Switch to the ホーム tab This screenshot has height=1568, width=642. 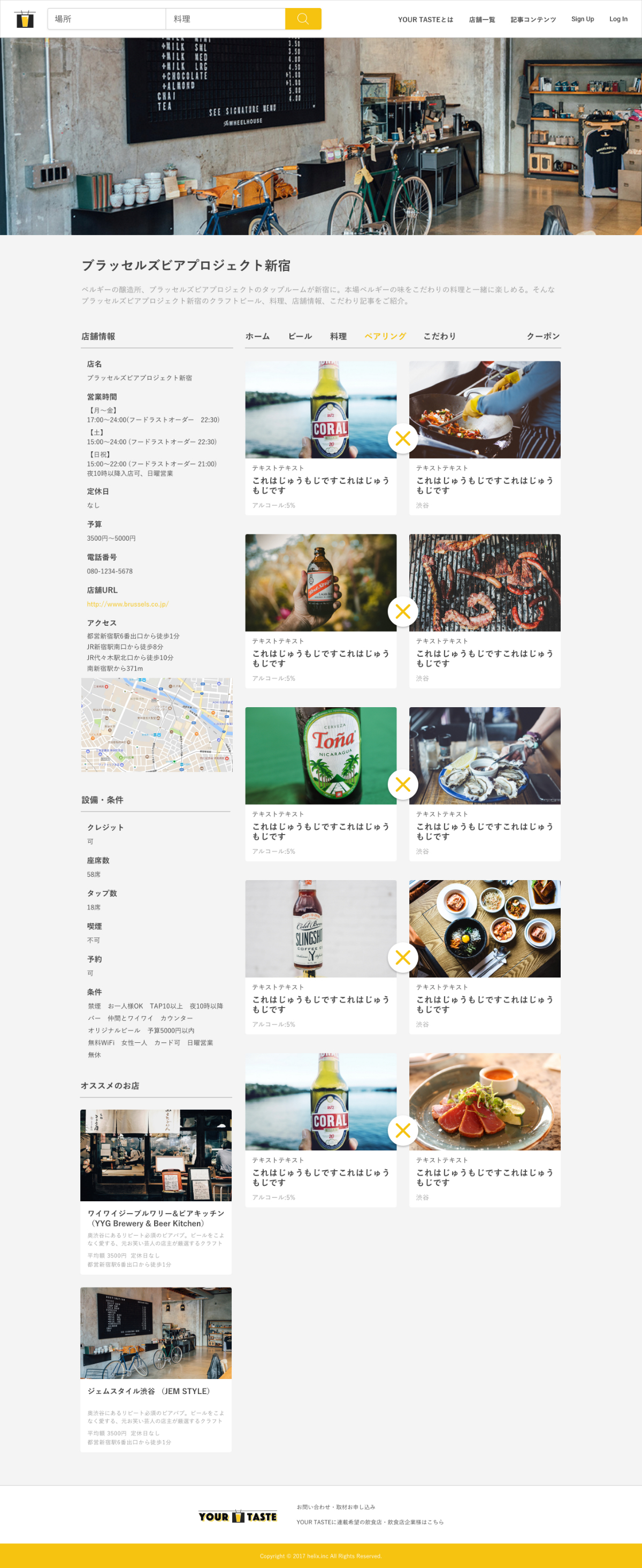pos(257,336)
